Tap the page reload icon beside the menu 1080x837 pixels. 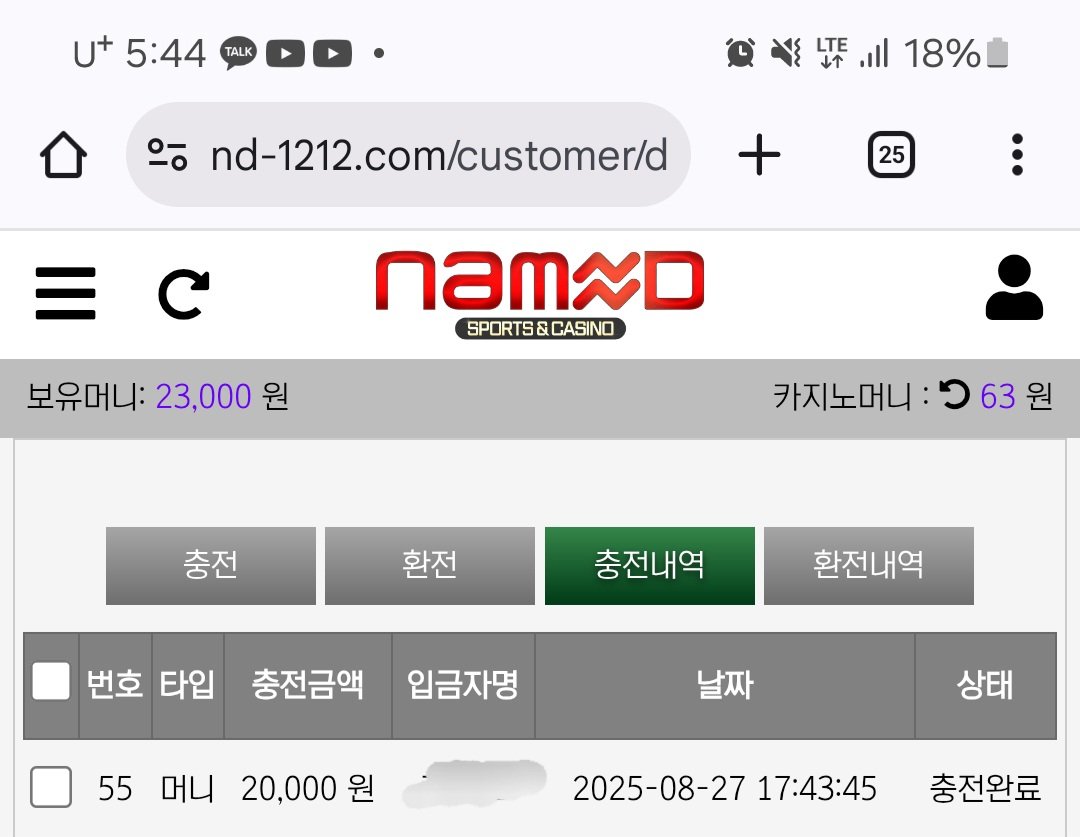(x=184, y=294)
